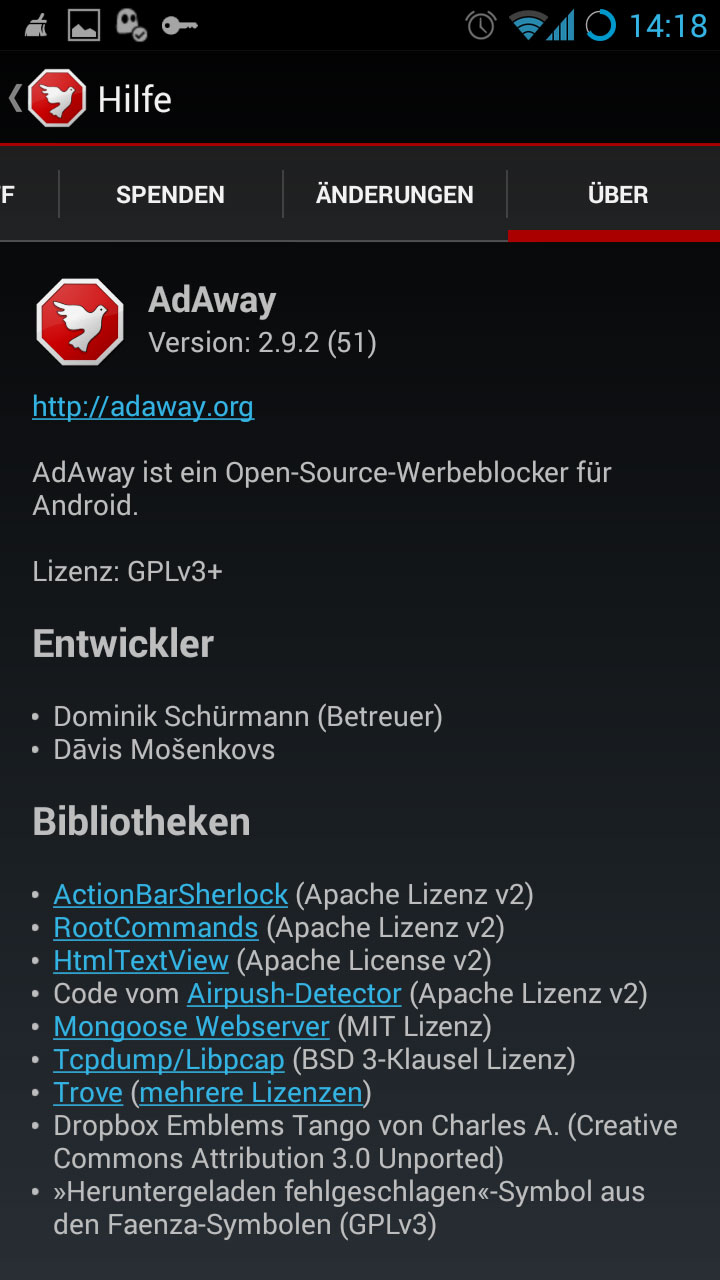Tap the Tcpdump/Libpcap link

(169, 1059)
